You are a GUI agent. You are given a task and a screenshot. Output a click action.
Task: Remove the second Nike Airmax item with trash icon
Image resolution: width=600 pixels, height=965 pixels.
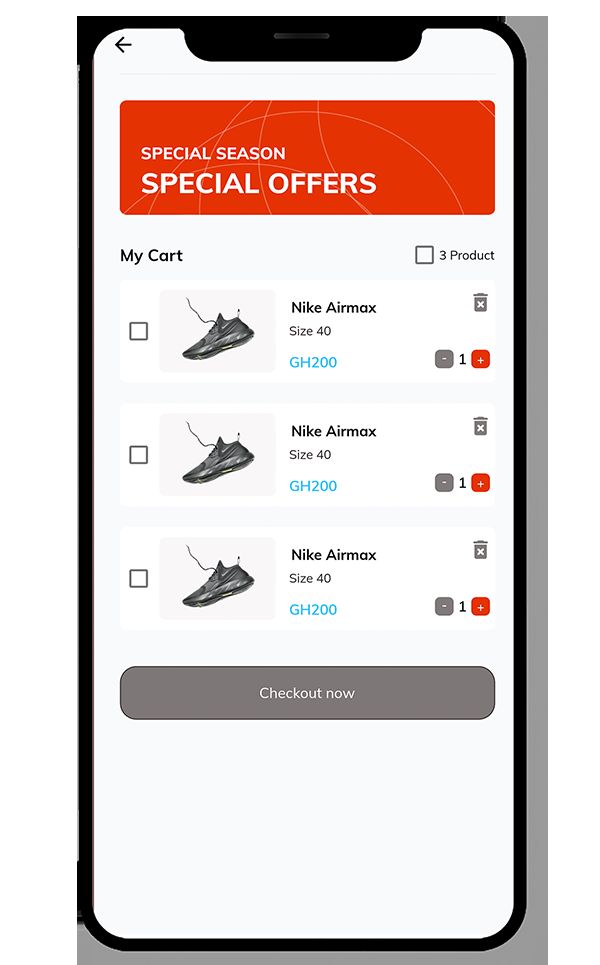click(x=481, y=426)
